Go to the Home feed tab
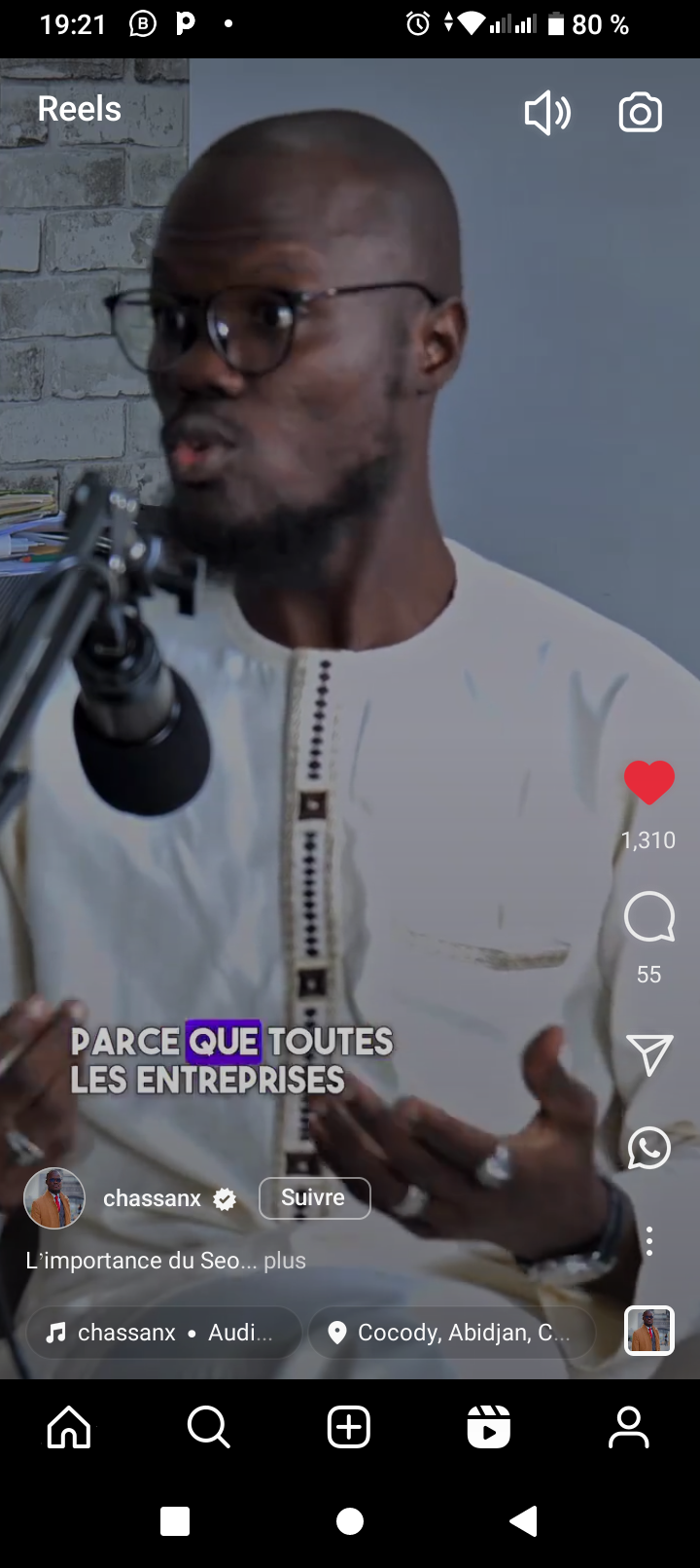Viewport: 700px width, 1568px height. 69,1428
